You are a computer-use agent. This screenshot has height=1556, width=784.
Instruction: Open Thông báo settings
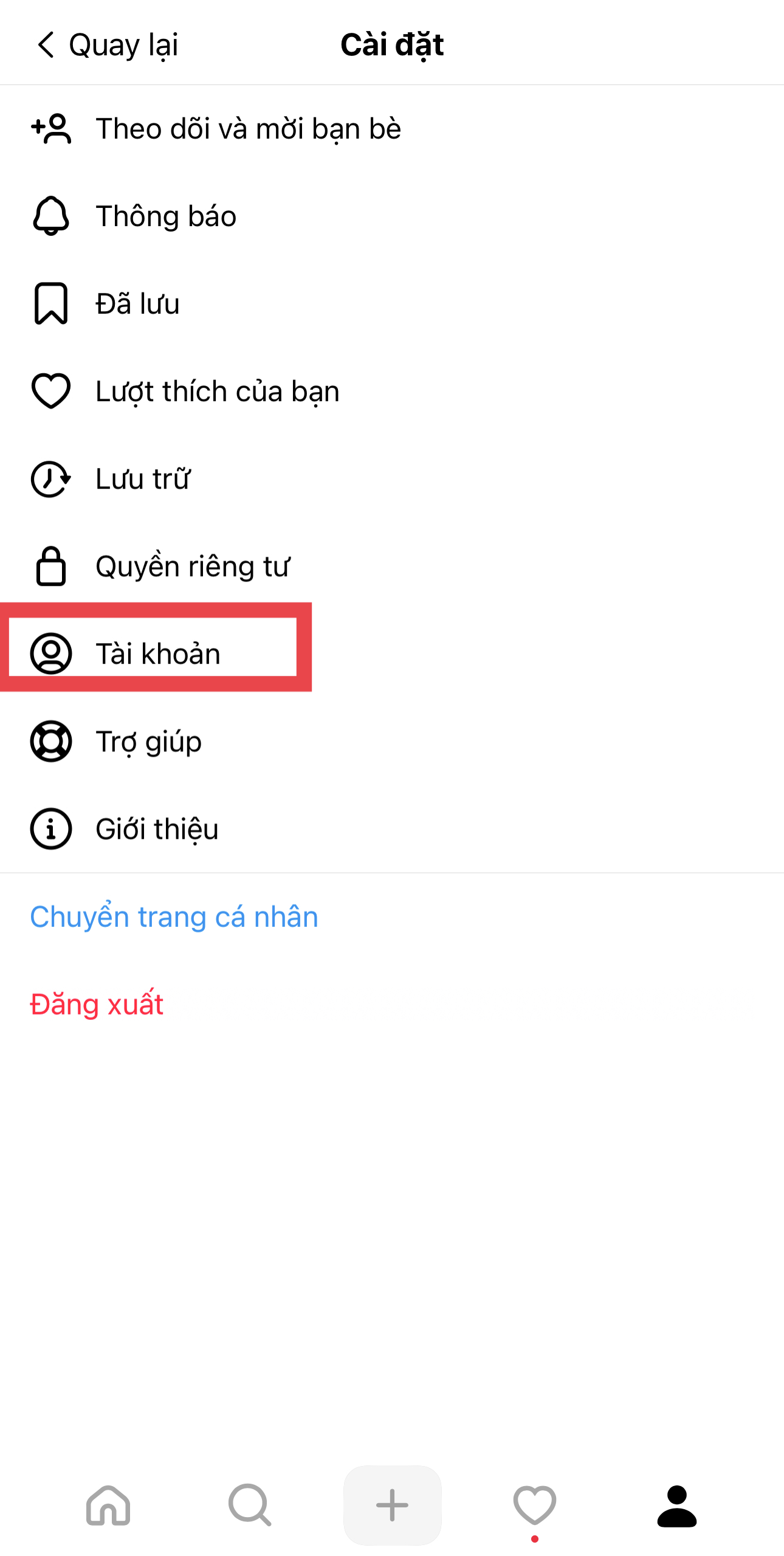(x=165, y=216)
